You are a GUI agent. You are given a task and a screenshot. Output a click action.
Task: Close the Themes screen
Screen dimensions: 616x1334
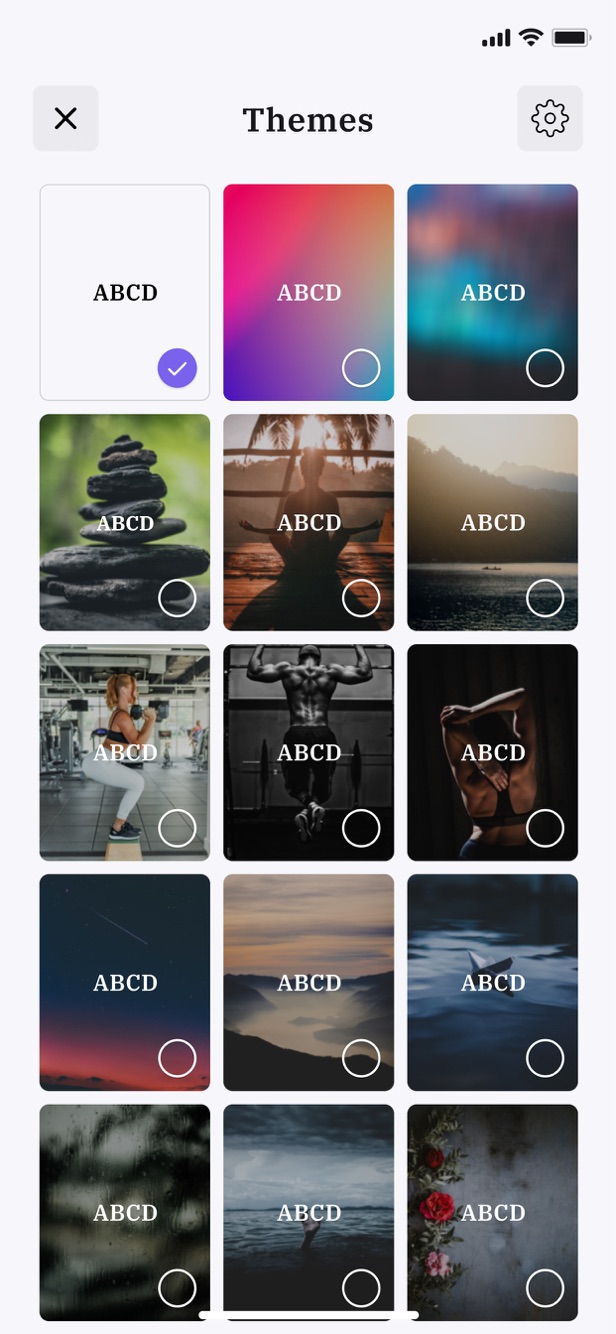[x=66, y=119]
